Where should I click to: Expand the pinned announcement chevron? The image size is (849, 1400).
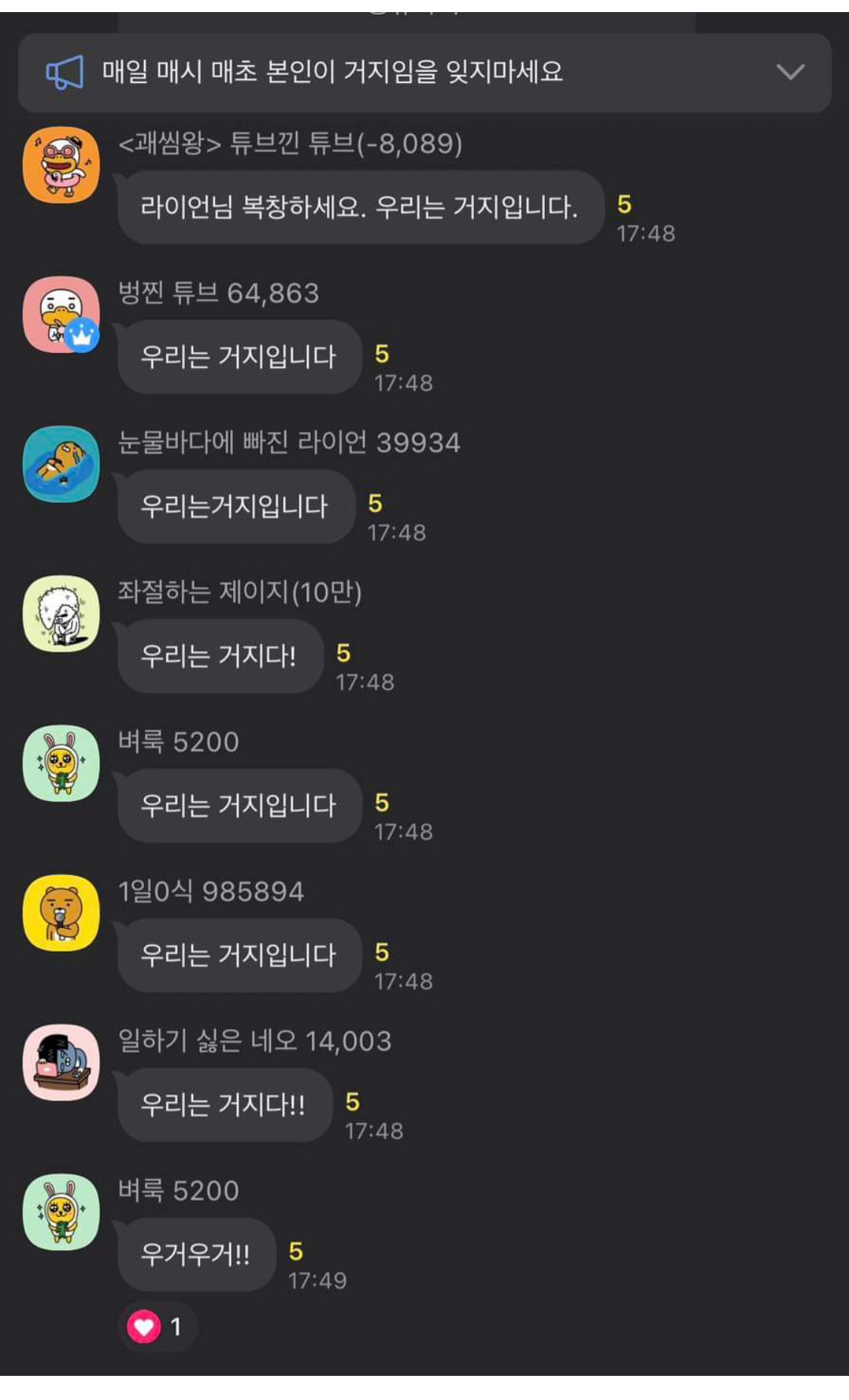tap(790, 72)
